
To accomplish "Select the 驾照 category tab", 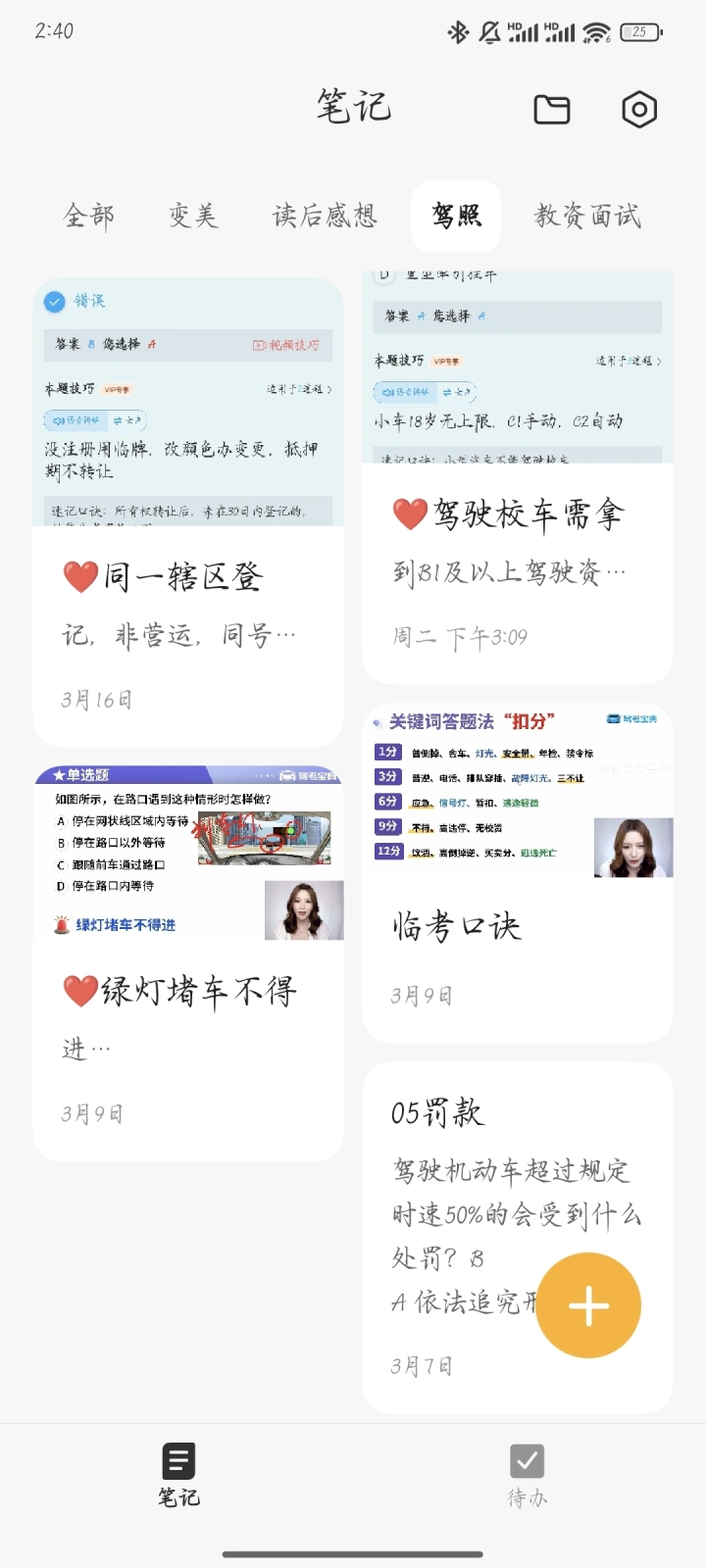I will (x=457, y=216).
